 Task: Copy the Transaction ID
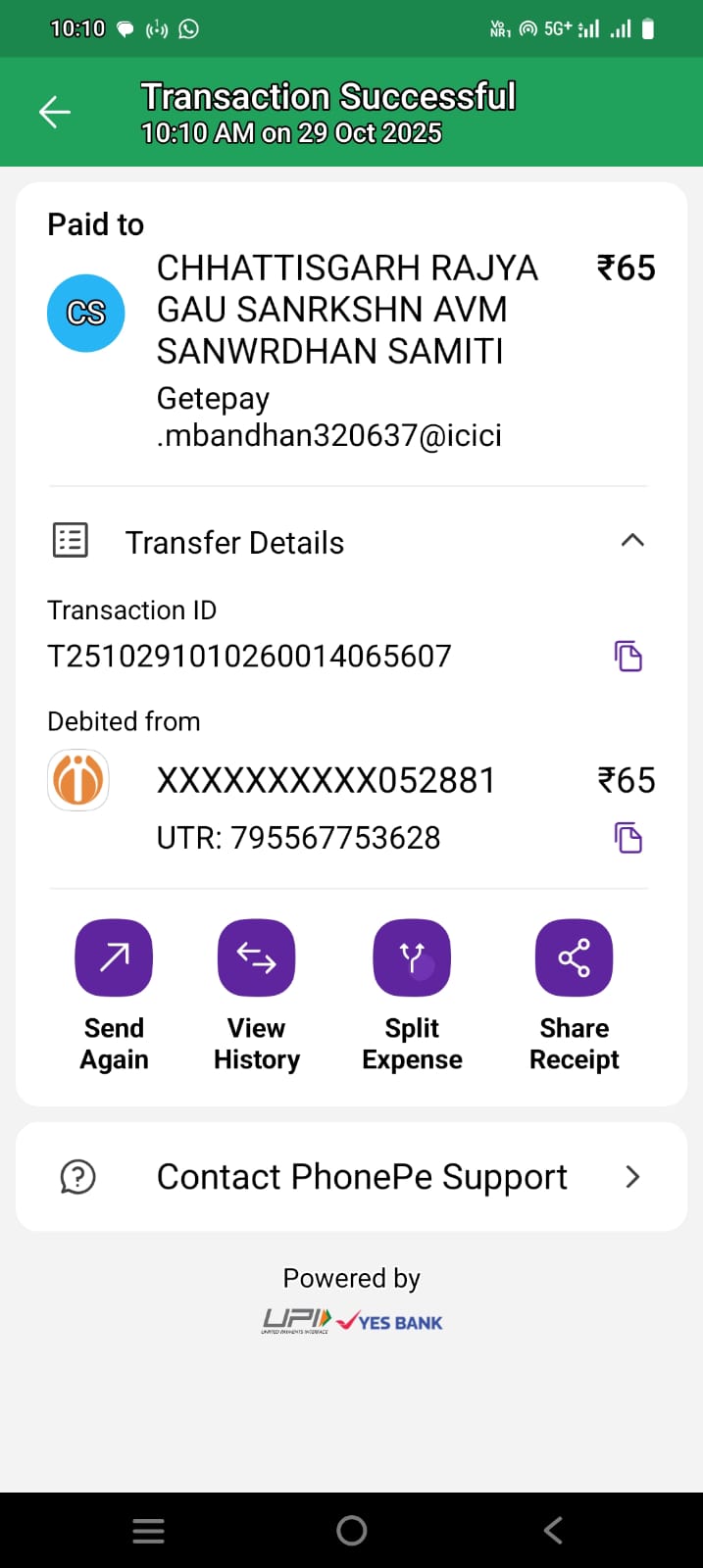[628, 656]
